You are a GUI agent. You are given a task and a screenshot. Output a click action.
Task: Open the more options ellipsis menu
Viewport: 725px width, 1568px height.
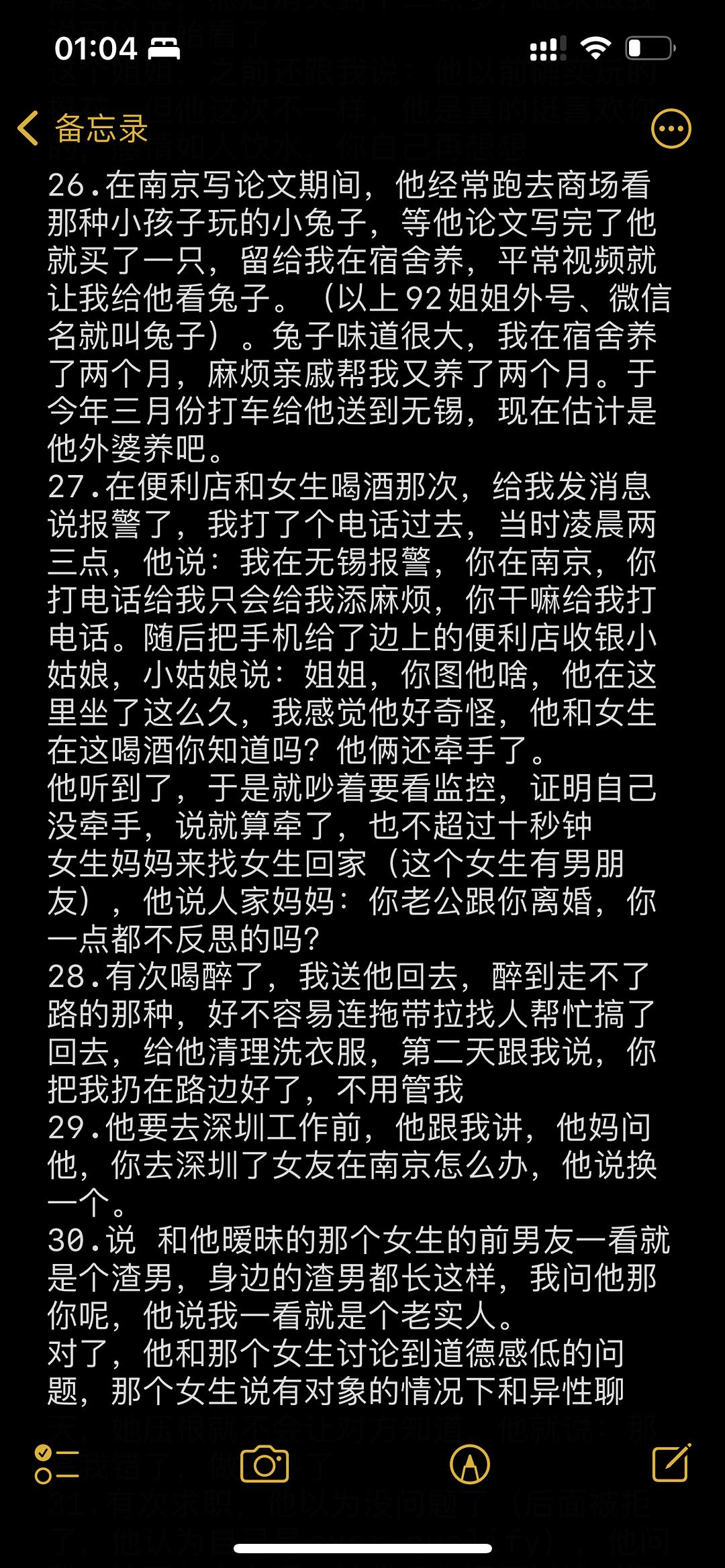tap(671, 128)
